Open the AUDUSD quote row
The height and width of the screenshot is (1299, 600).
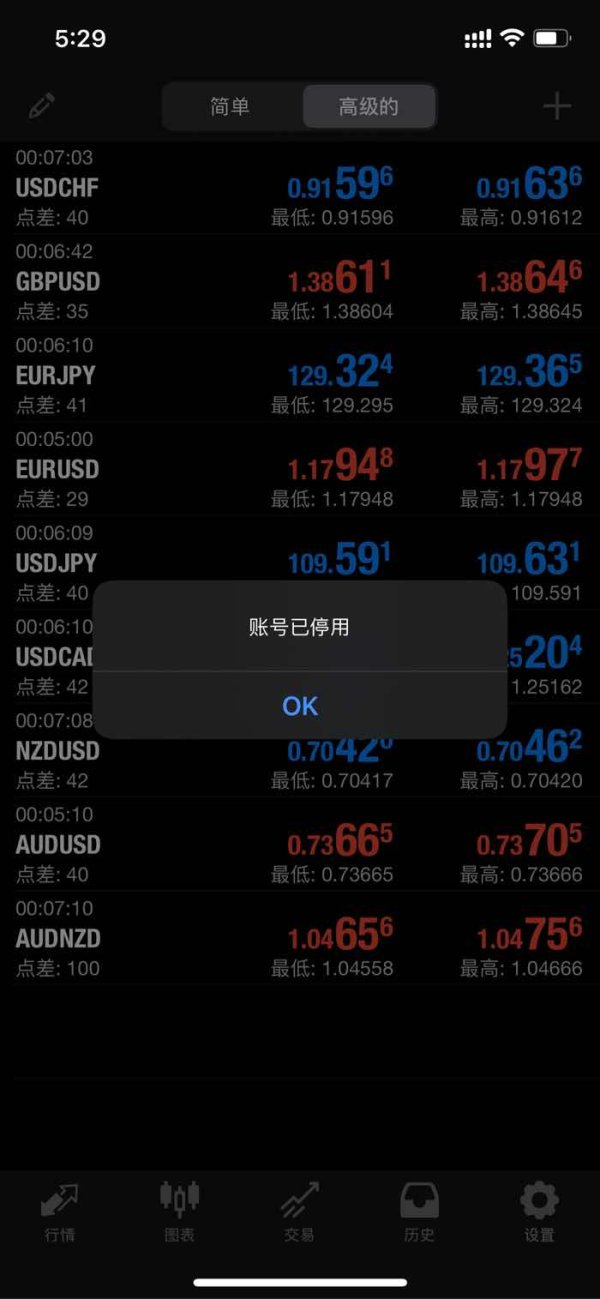(300, 845)
